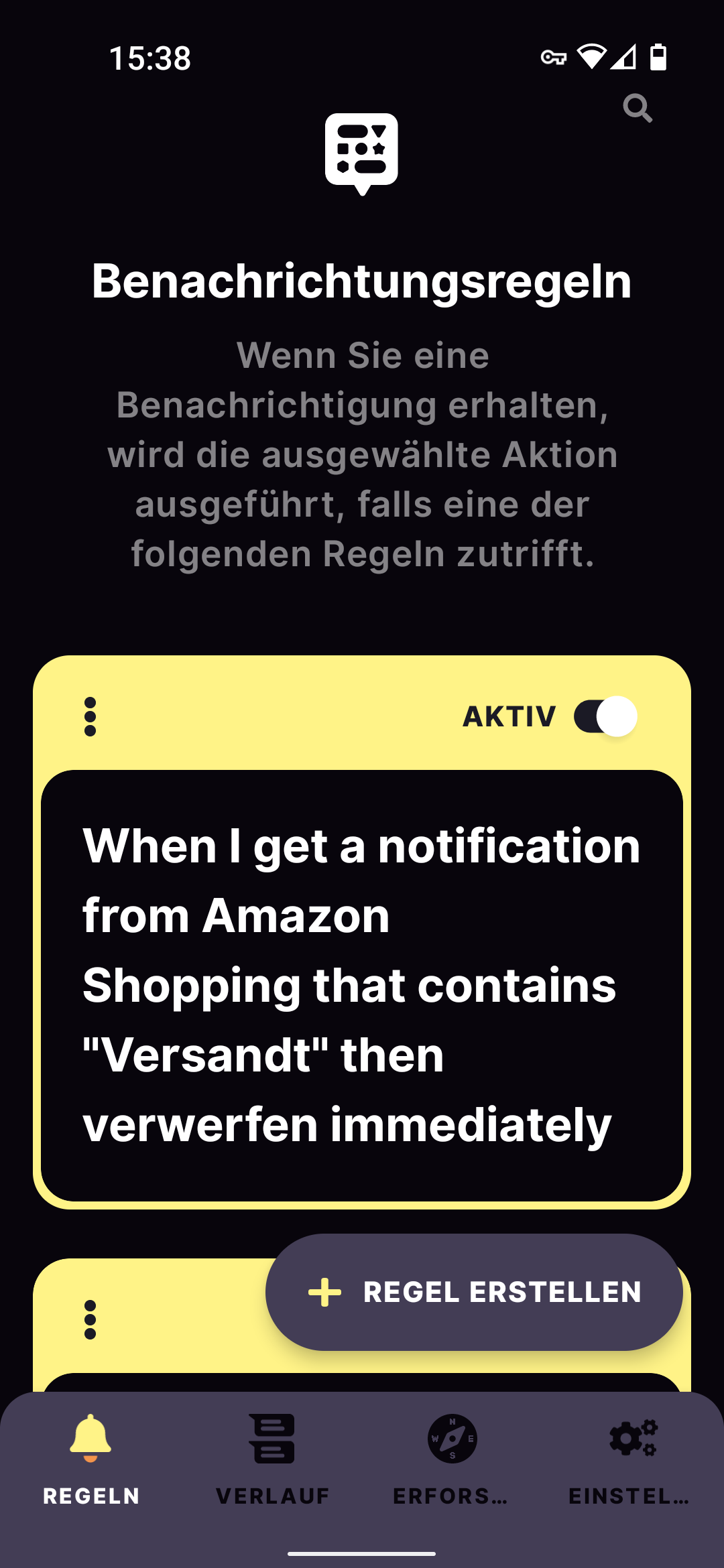
Task: Open the Amazon Shopping "Versandt" rule card
Action: (361, 984)
